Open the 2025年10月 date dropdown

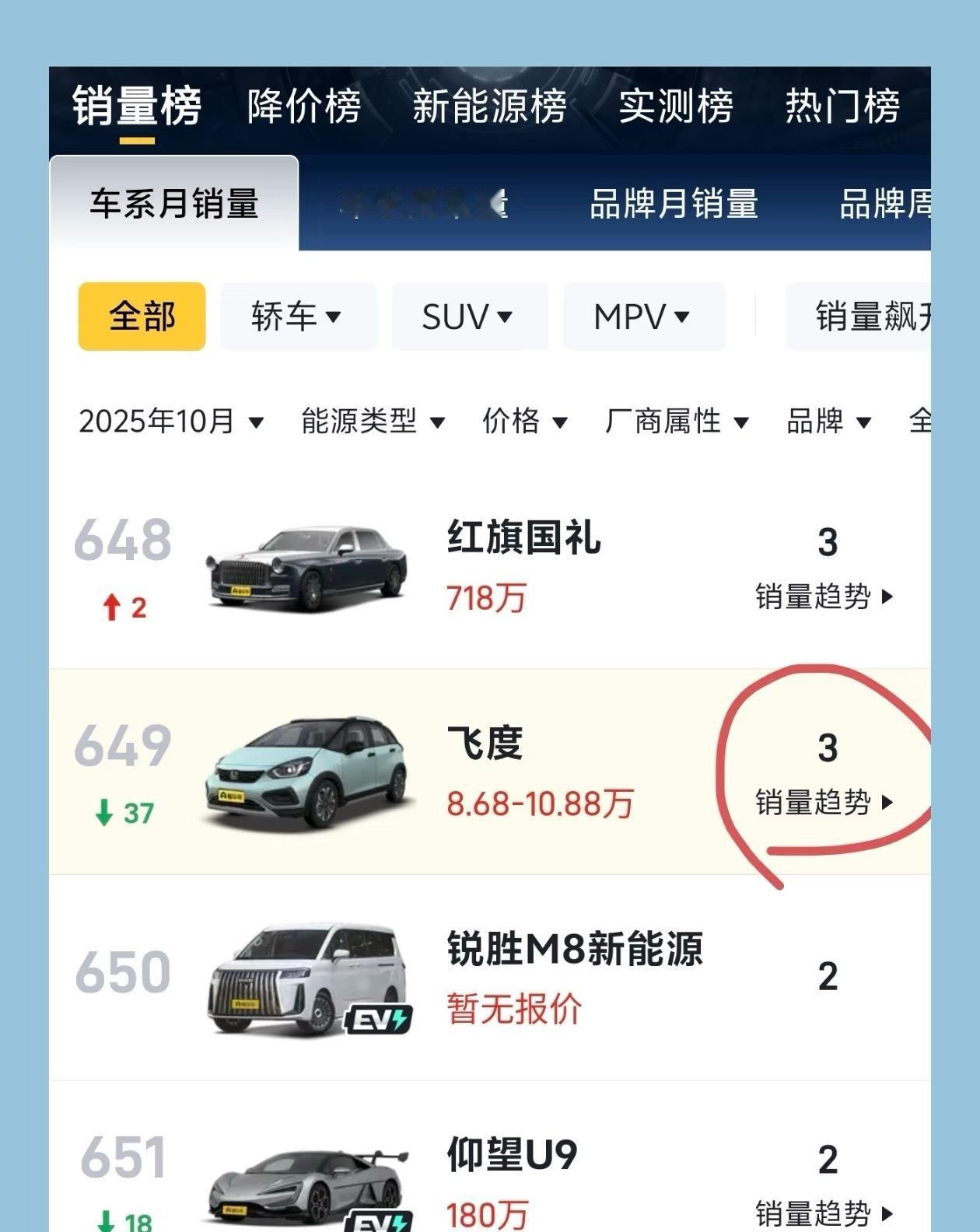coord(170,422)
